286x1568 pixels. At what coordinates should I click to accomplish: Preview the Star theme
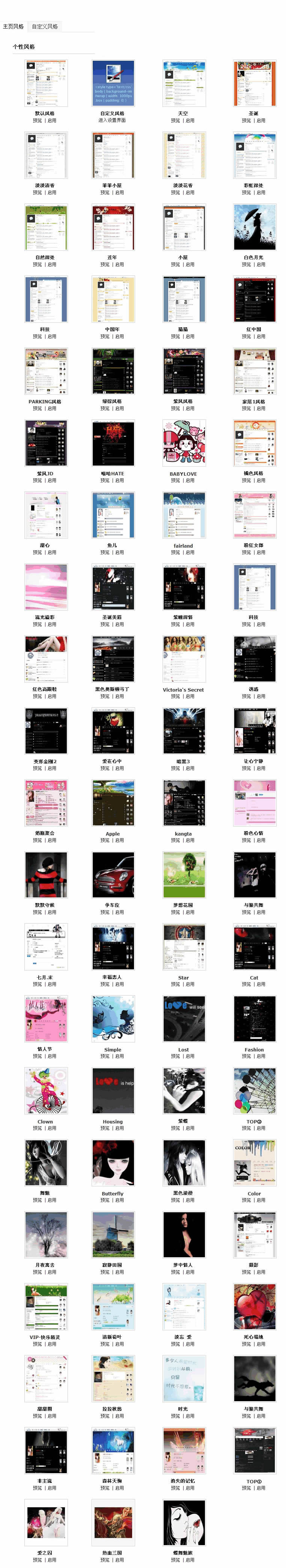(x=176, y=984)
